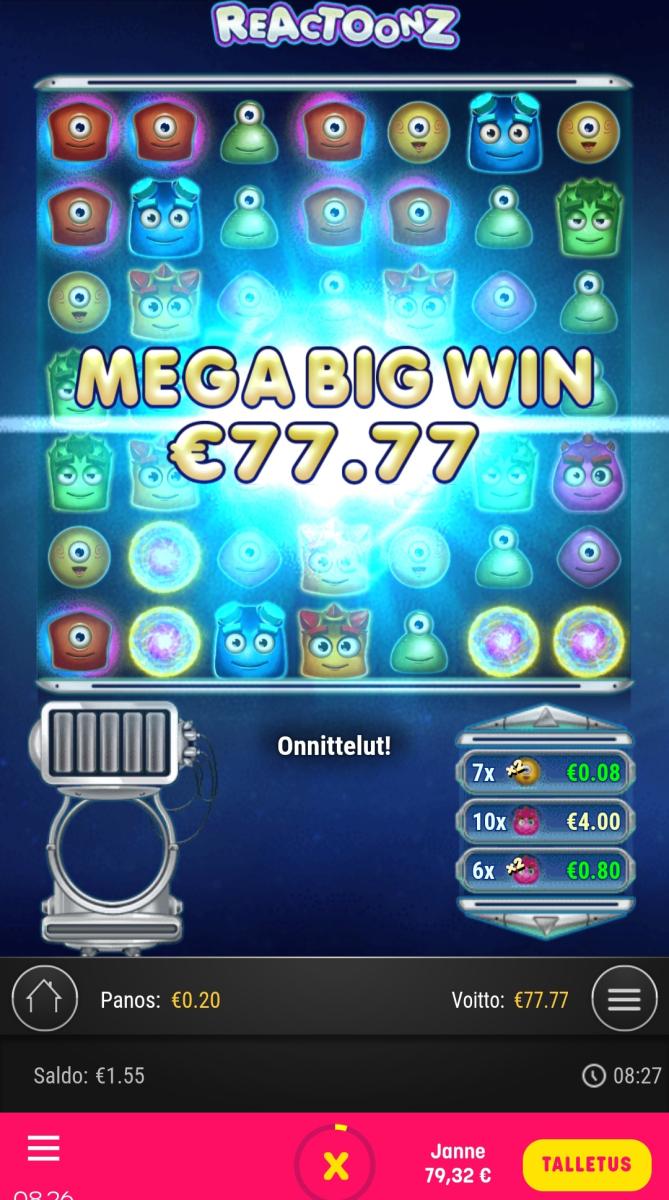Go to the game lobby home
This screenshot has height=1200, width=669.
click(44, 999)
